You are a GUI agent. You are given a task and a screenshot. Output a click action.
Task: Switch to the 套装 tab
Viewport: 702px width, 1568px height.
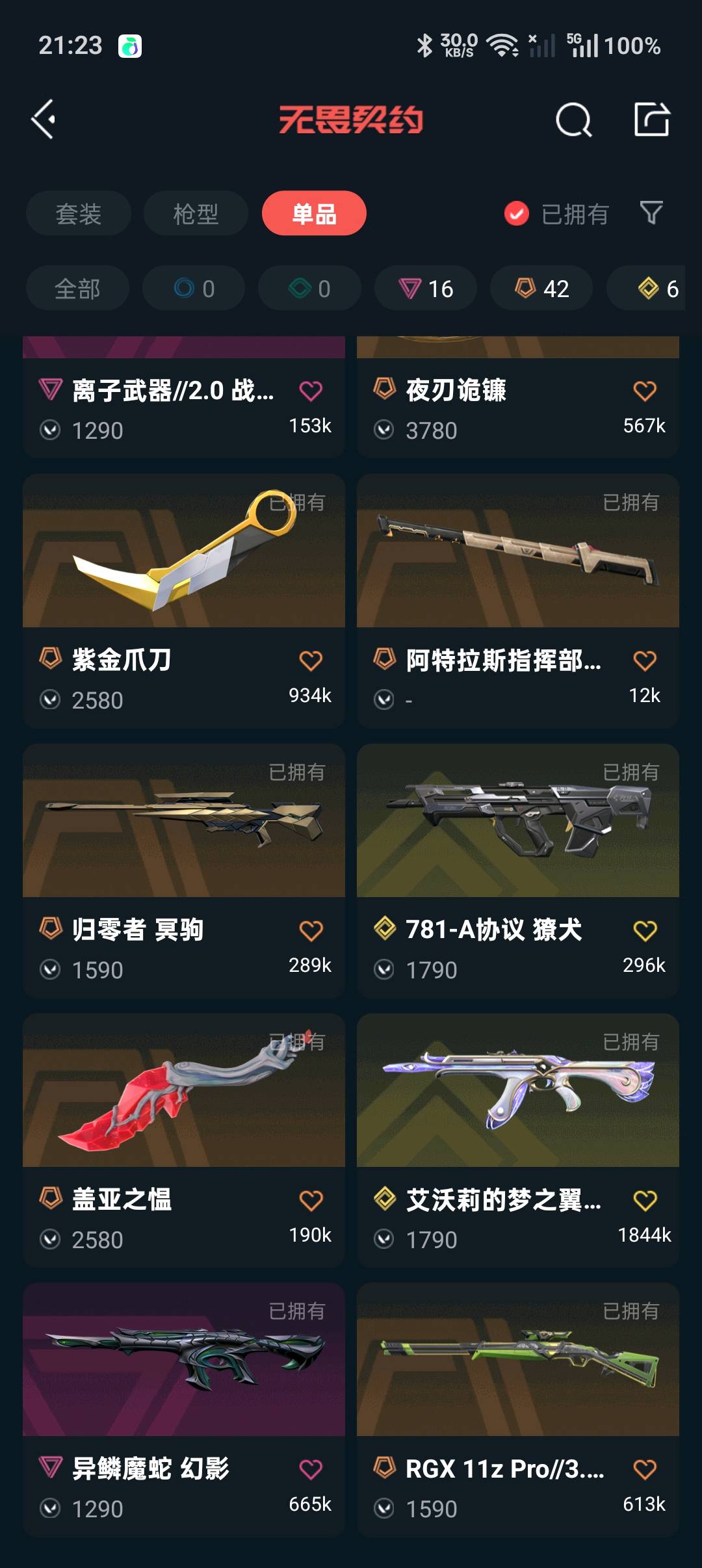point(79,213)
